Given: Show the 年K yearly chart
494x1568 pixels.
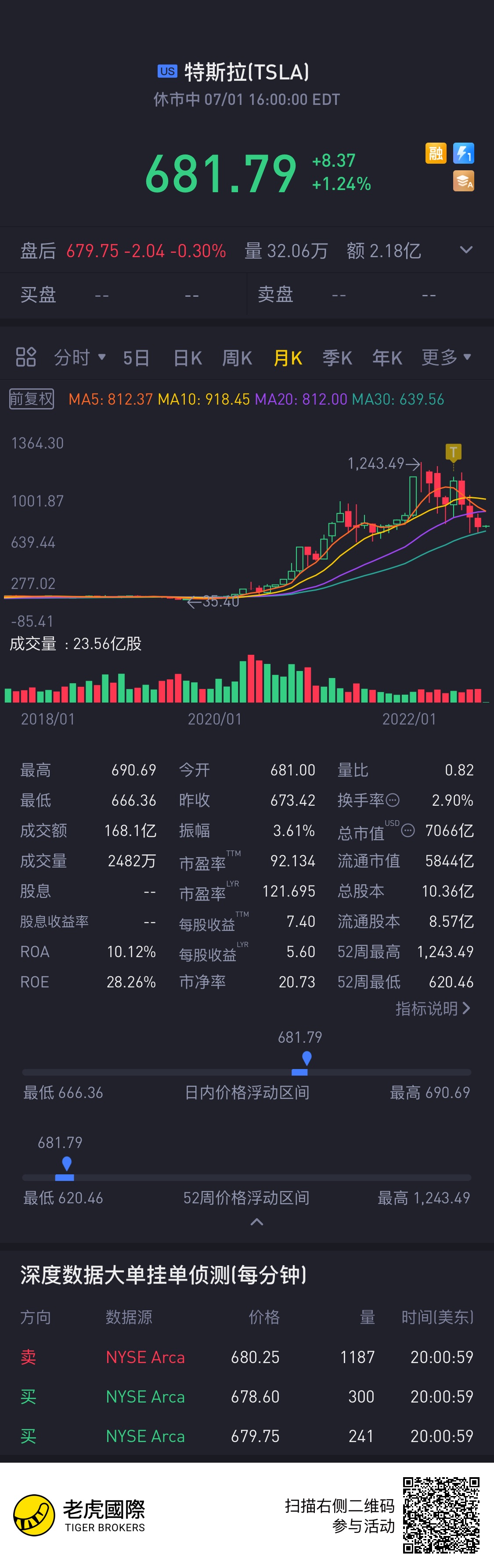Looking at the screenshot, I should click(387, 358).
